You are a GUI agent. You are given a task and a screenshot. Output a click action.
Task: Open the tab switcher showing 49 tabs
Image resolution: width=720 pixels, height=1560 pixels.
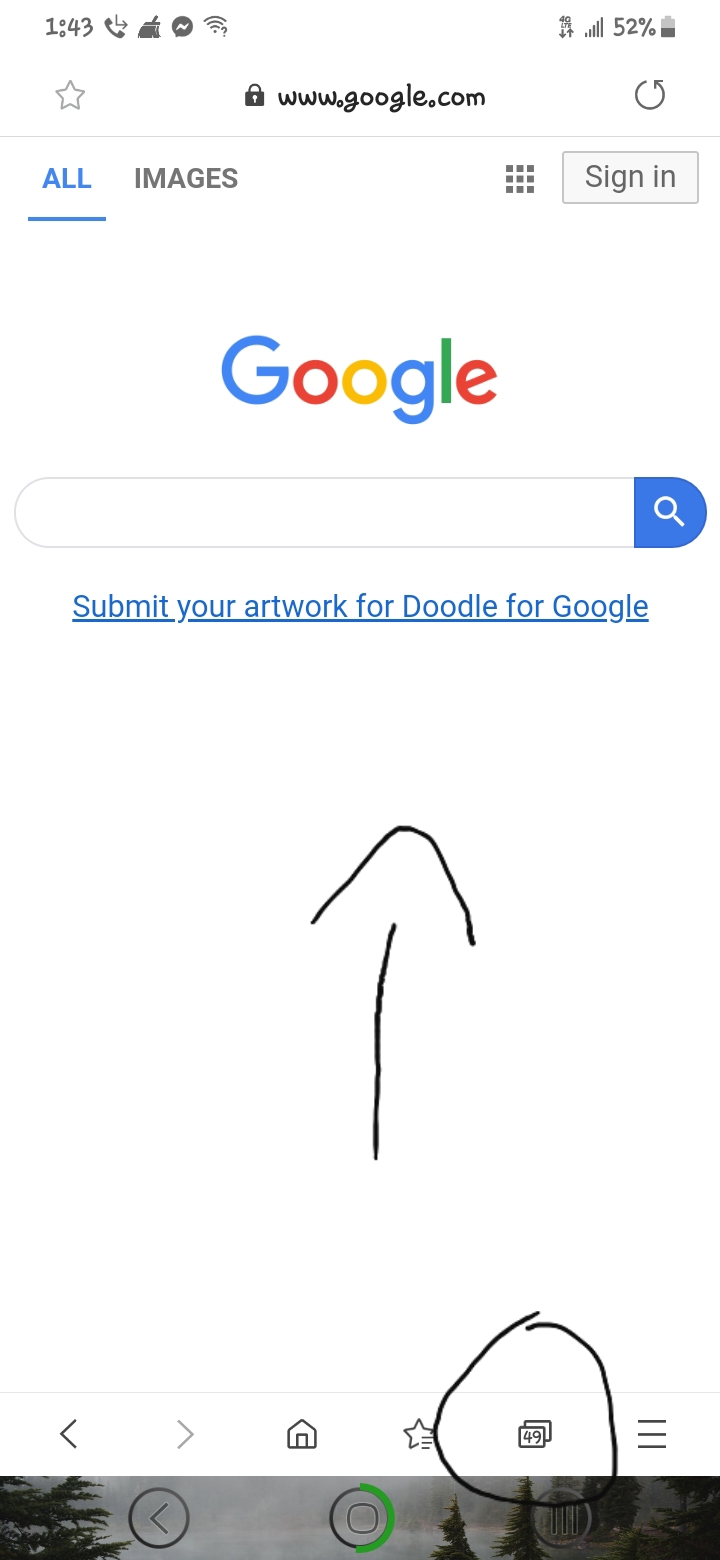click(x=534, y=1435)
